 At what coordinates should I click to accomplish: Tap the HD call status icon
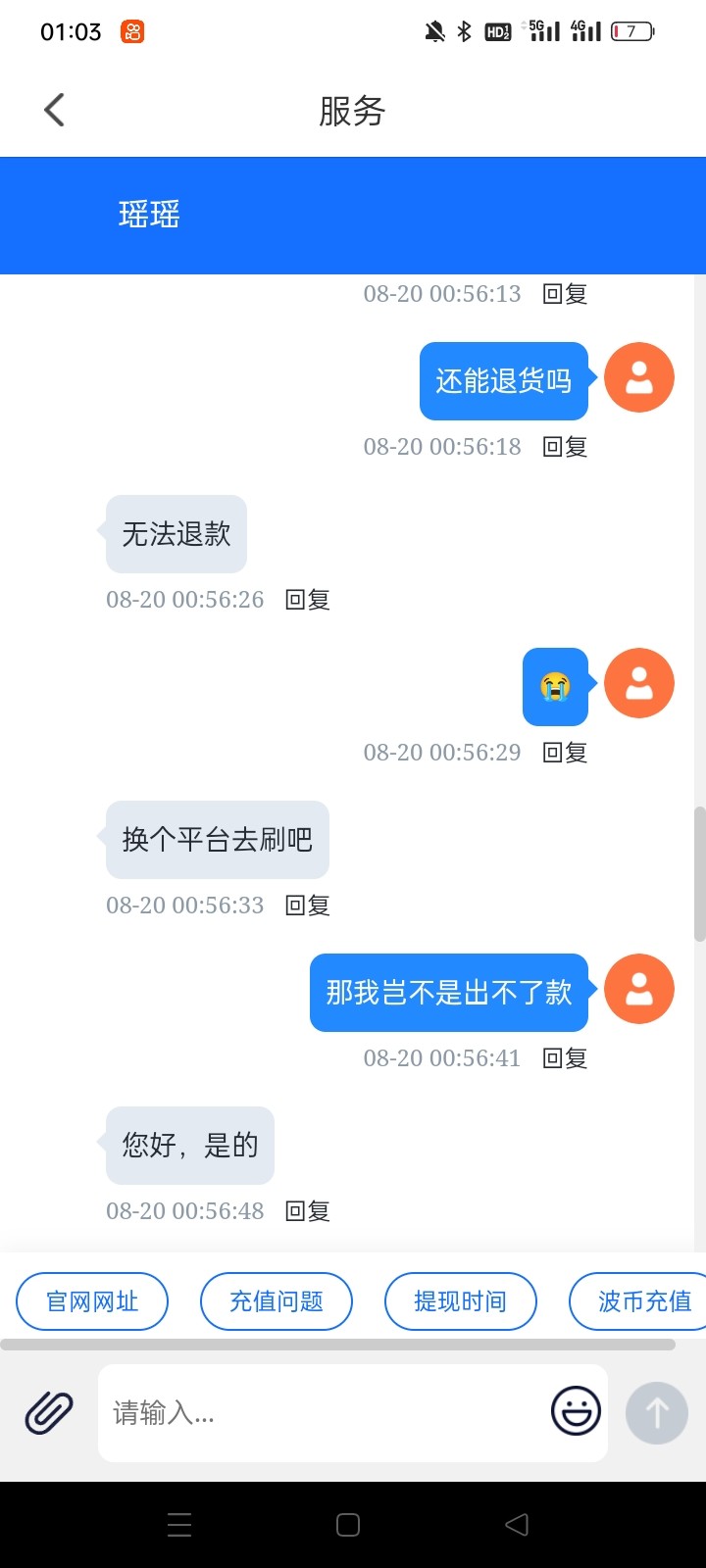point(497,30)
